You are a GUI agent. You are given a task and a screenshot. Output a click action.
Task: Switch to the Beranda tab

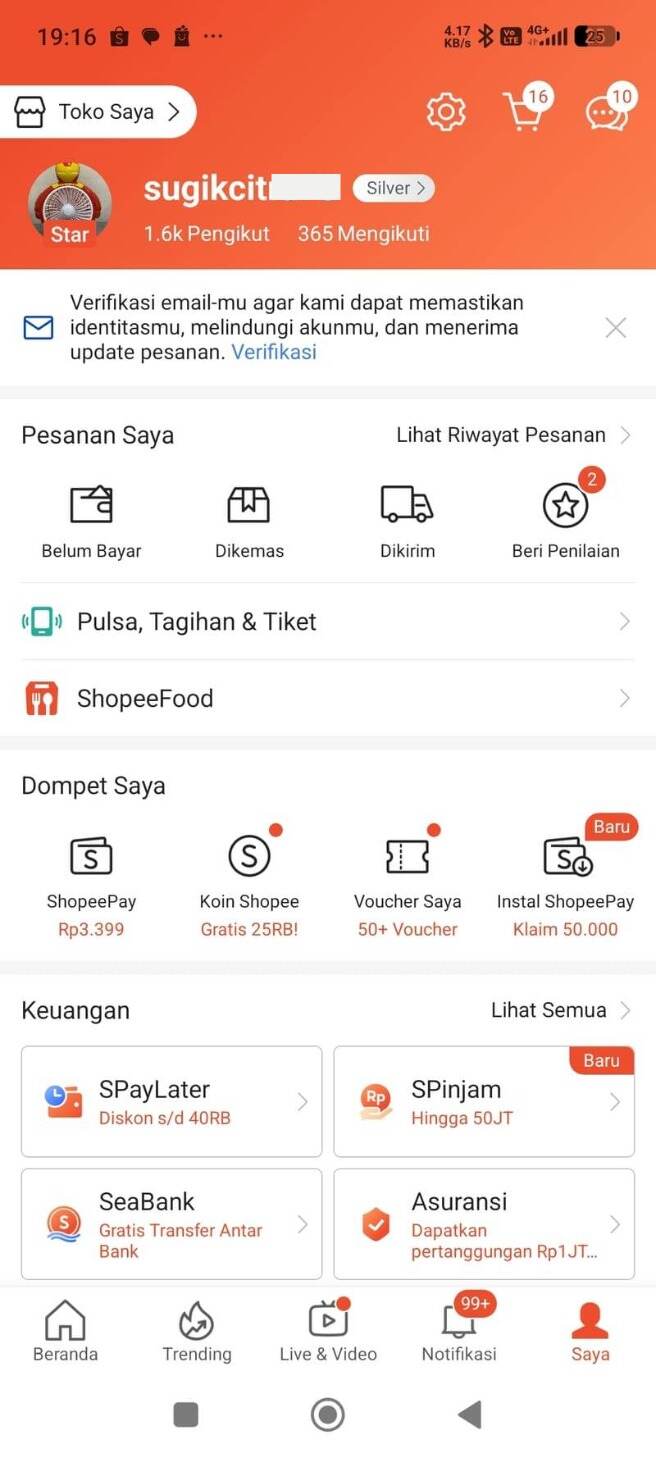pos(65,1331)
